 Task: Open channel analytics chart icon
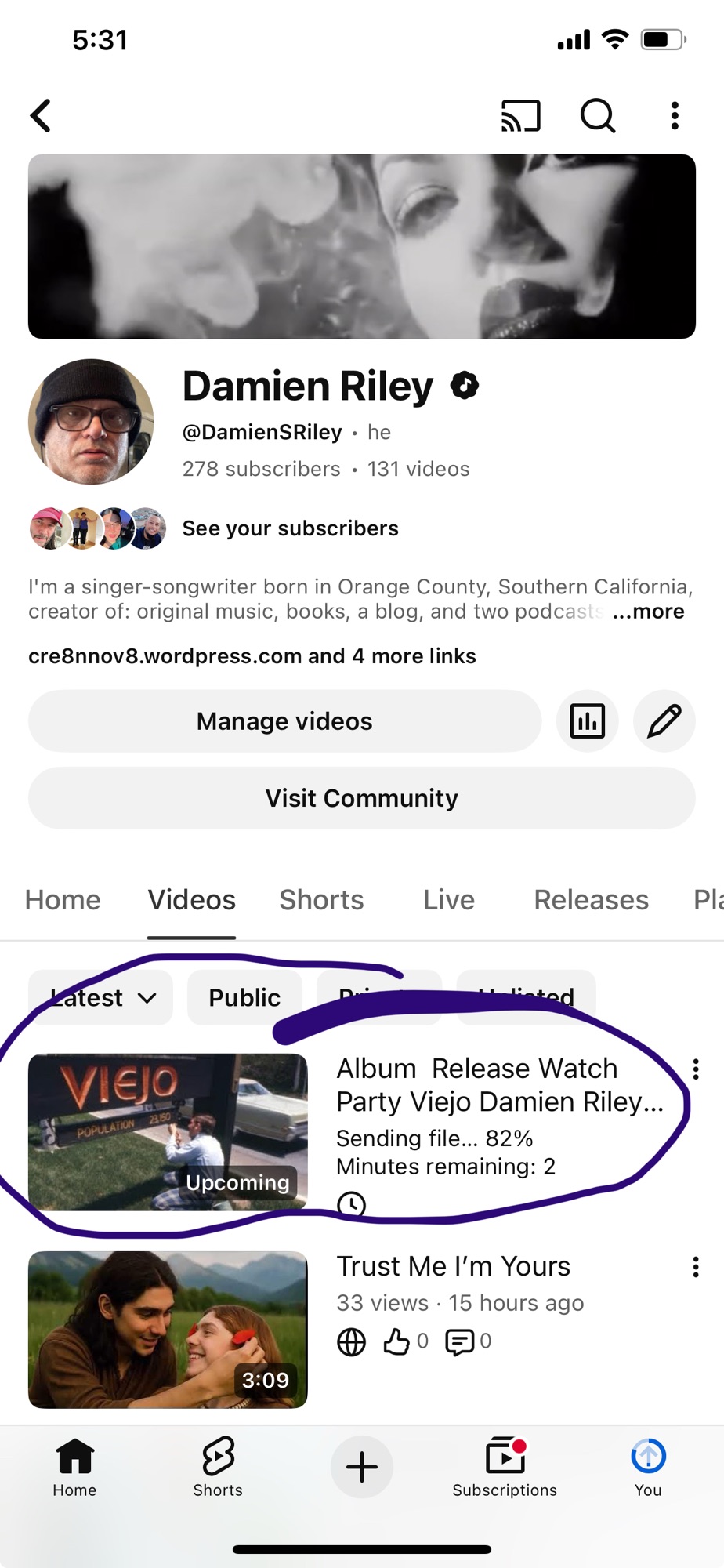(588, 721)
